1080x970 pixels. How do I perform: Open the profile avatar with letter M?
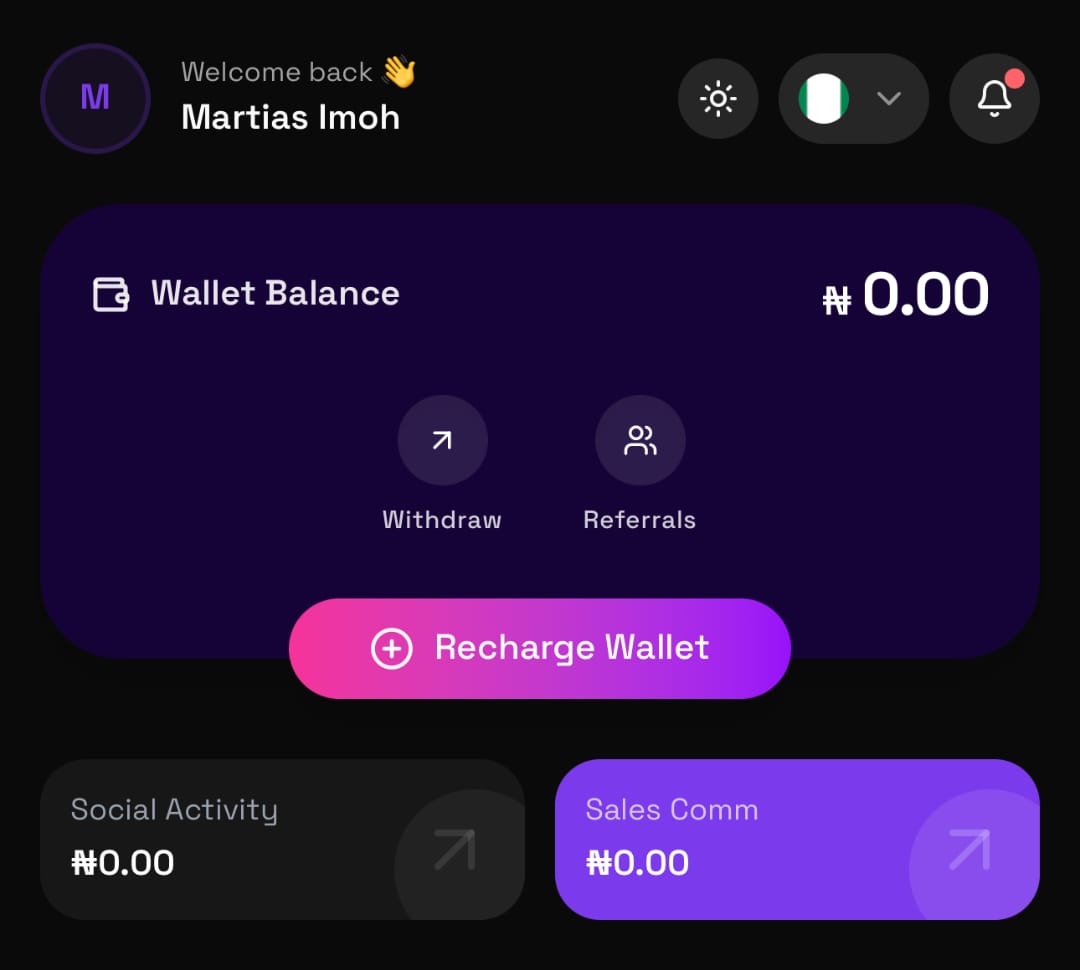click(95, 98)
